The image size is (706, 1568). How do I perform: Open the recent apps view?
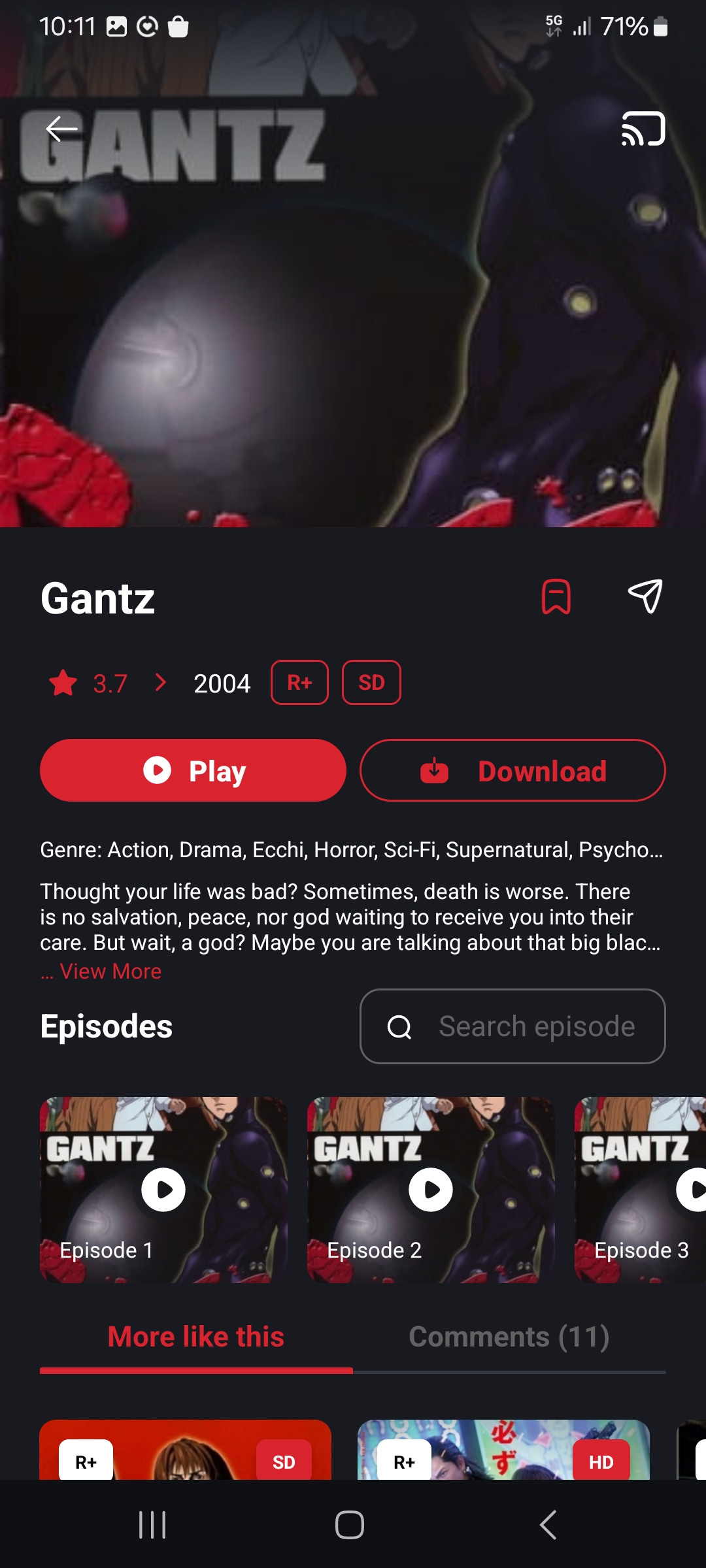[x=152, y=1525]
